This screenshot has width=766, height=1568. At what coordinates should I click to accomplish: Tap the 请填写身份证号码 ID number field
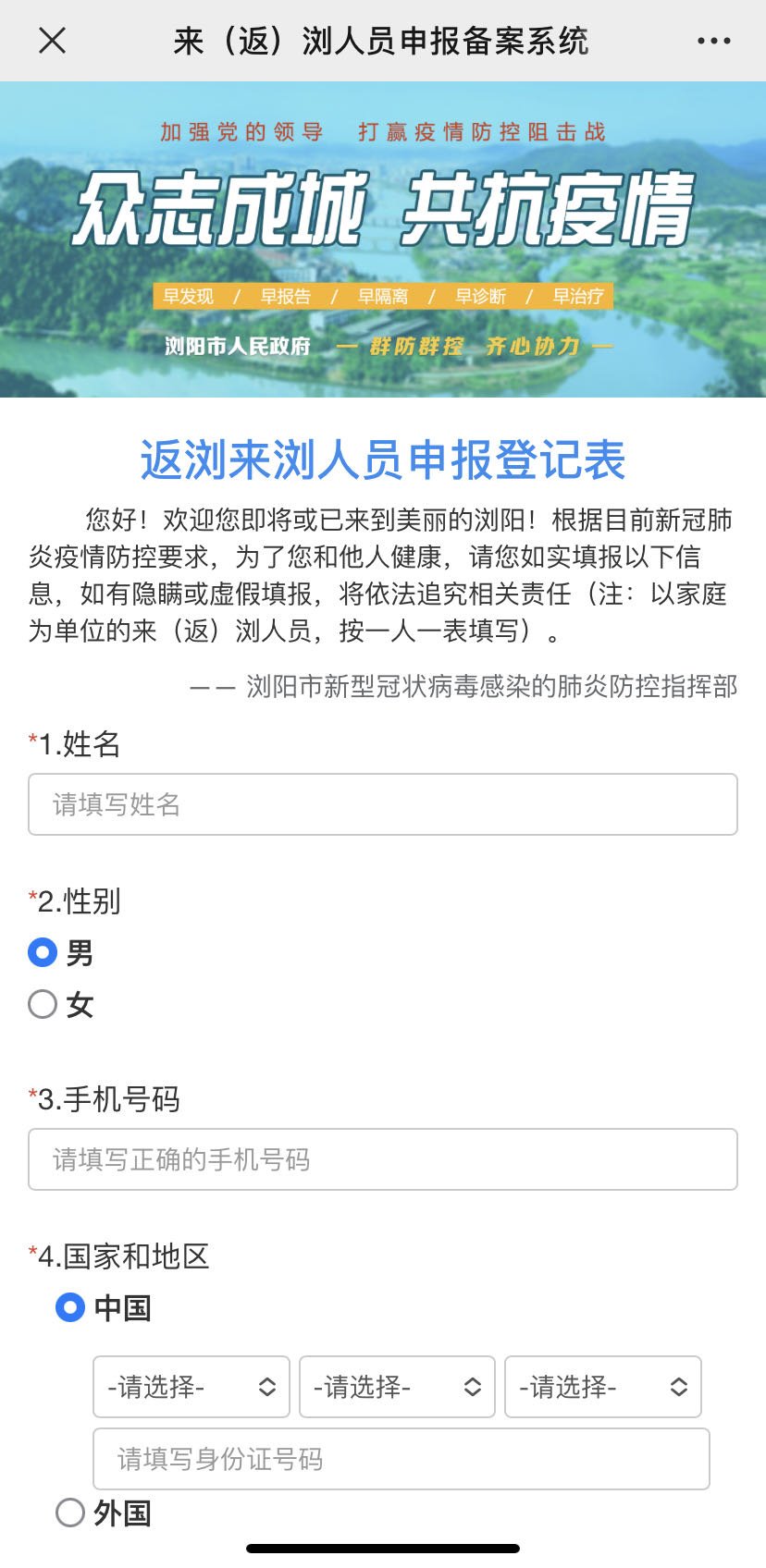pos(401,1459)
